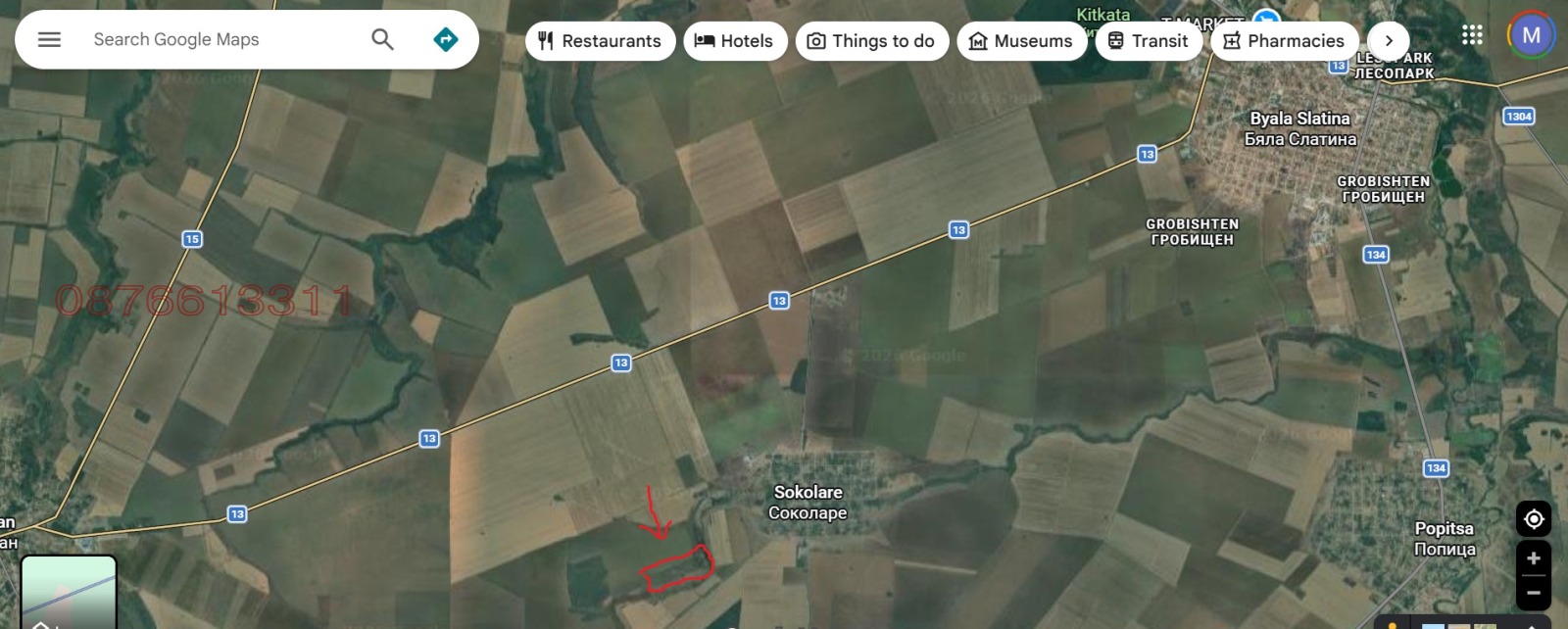Tap the magnifier search icon
Screen dimensions: 1568x629
382,39
